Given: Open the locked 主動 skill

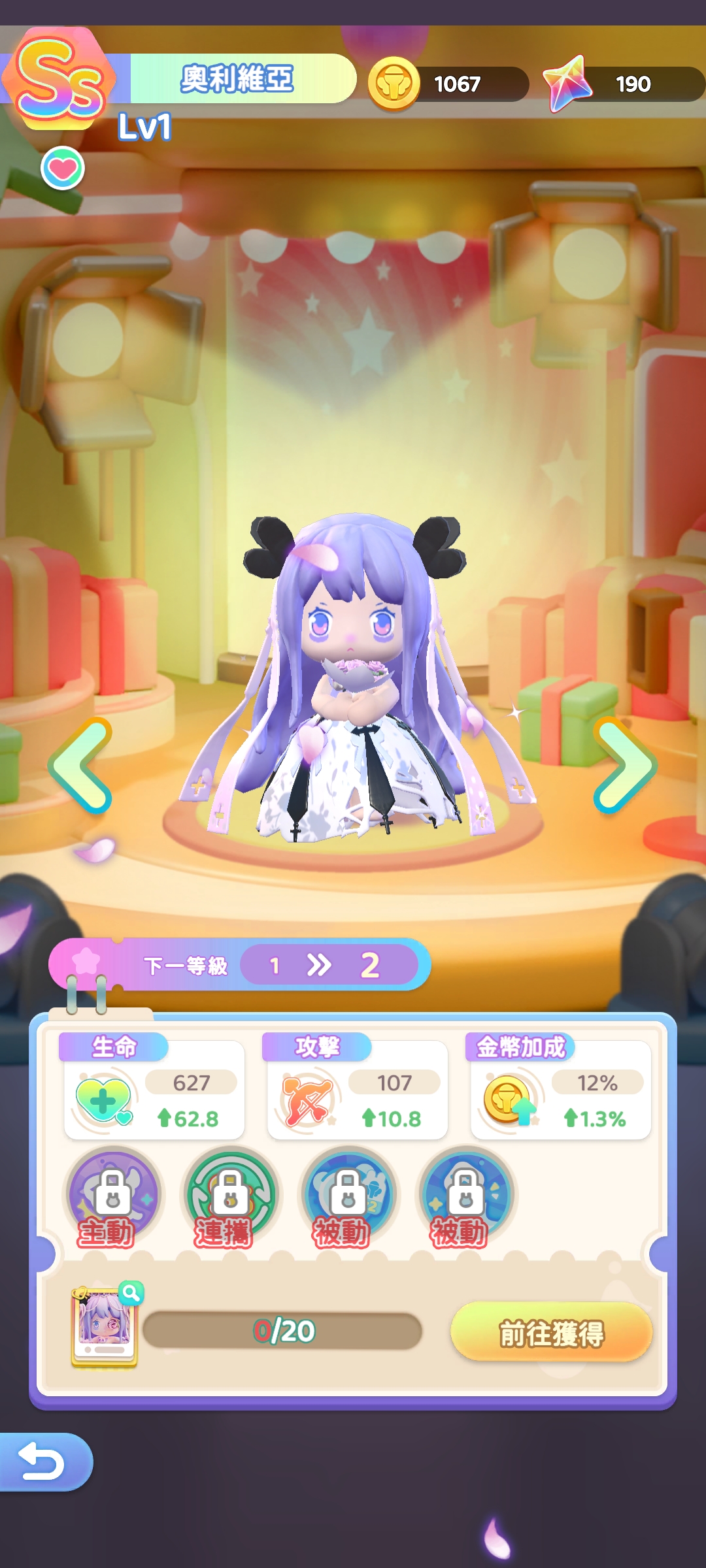Looking at the screenshot, I should click(x=114, y=1196).
